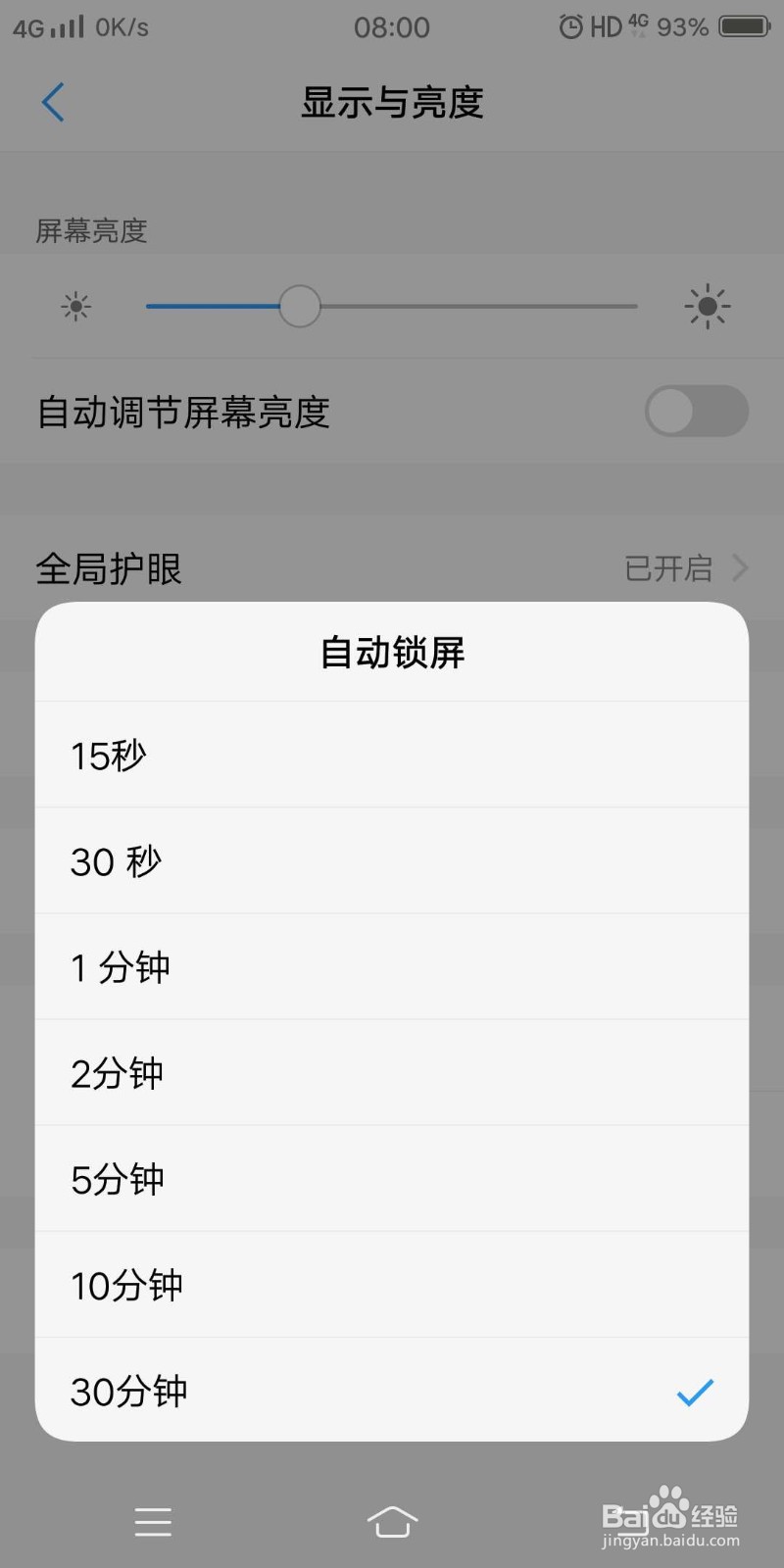Tap the back arrow to return
The image size is (784, 1568).
[x=53, y=102]
